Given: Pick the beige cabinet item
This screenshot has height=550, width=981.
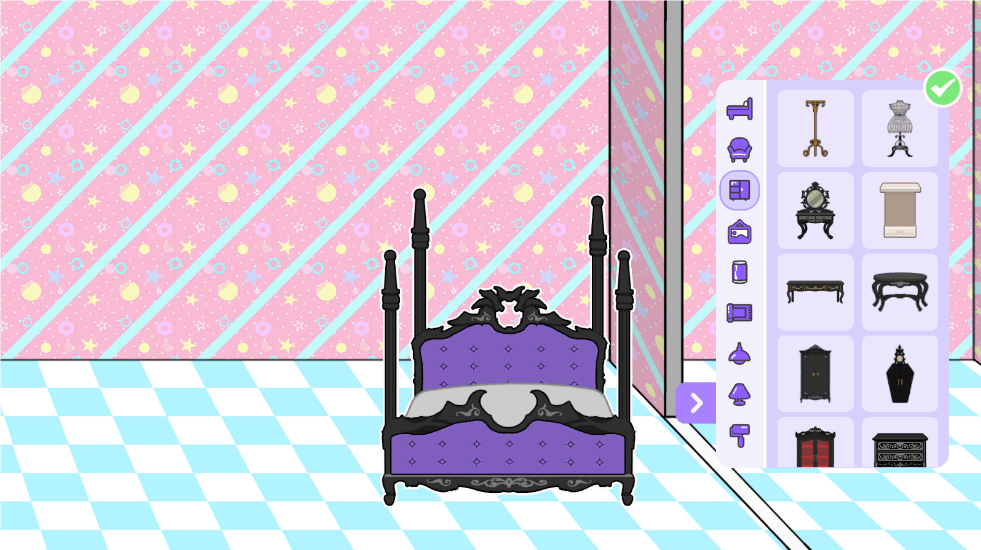Looking at the screenshot, I should (900, 210).
